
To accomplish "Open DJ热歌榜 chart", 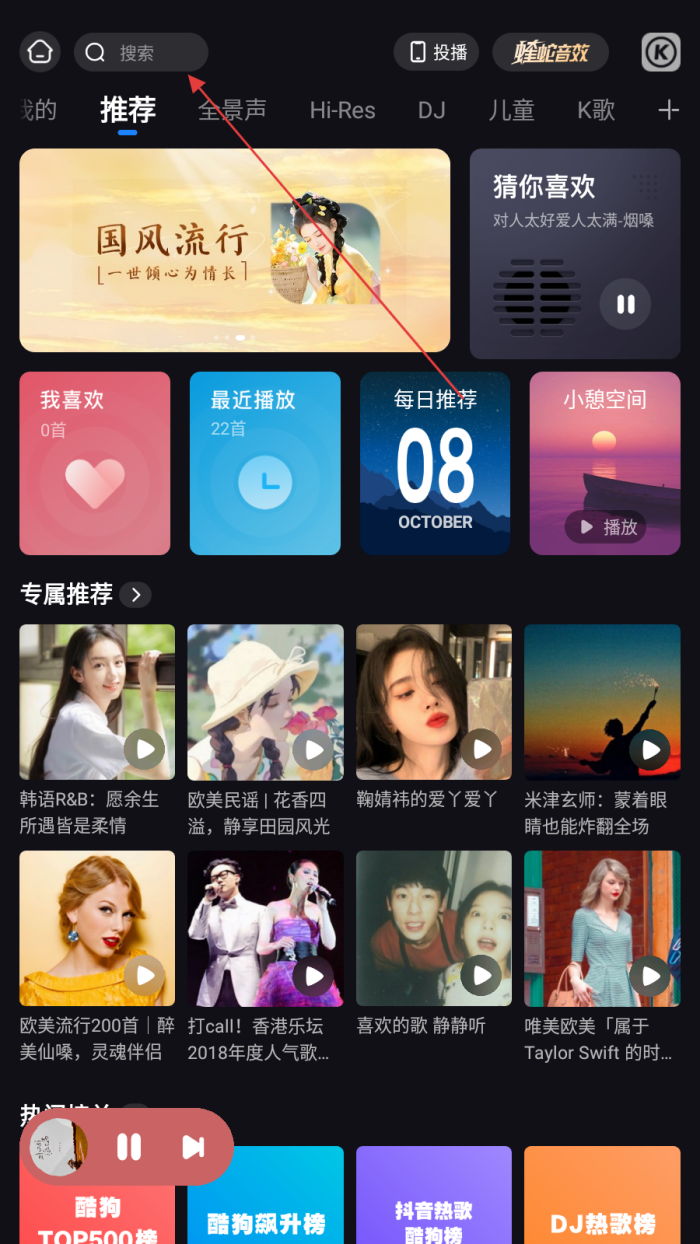I will [x=602, y=1200].
